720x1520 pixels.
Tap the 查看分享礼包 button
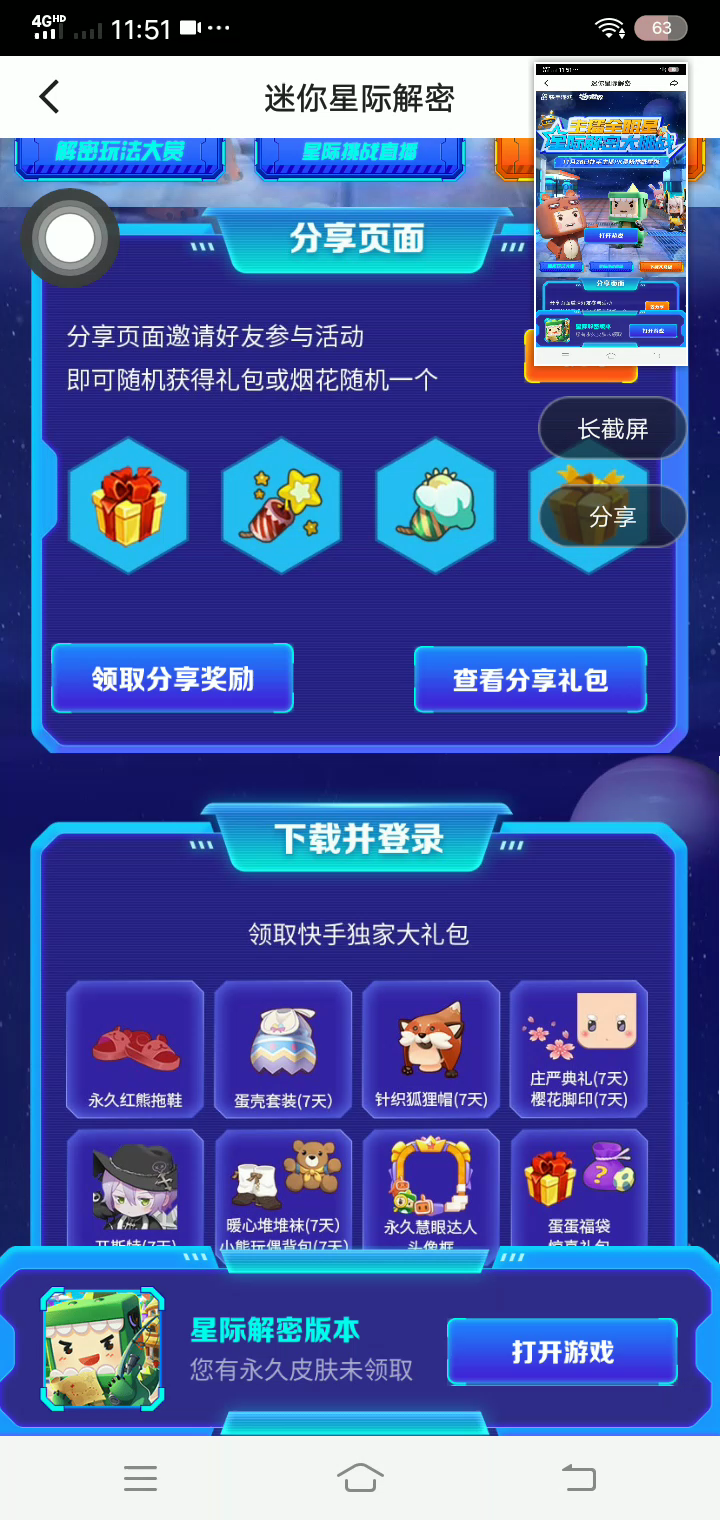[x=530, y=680]
